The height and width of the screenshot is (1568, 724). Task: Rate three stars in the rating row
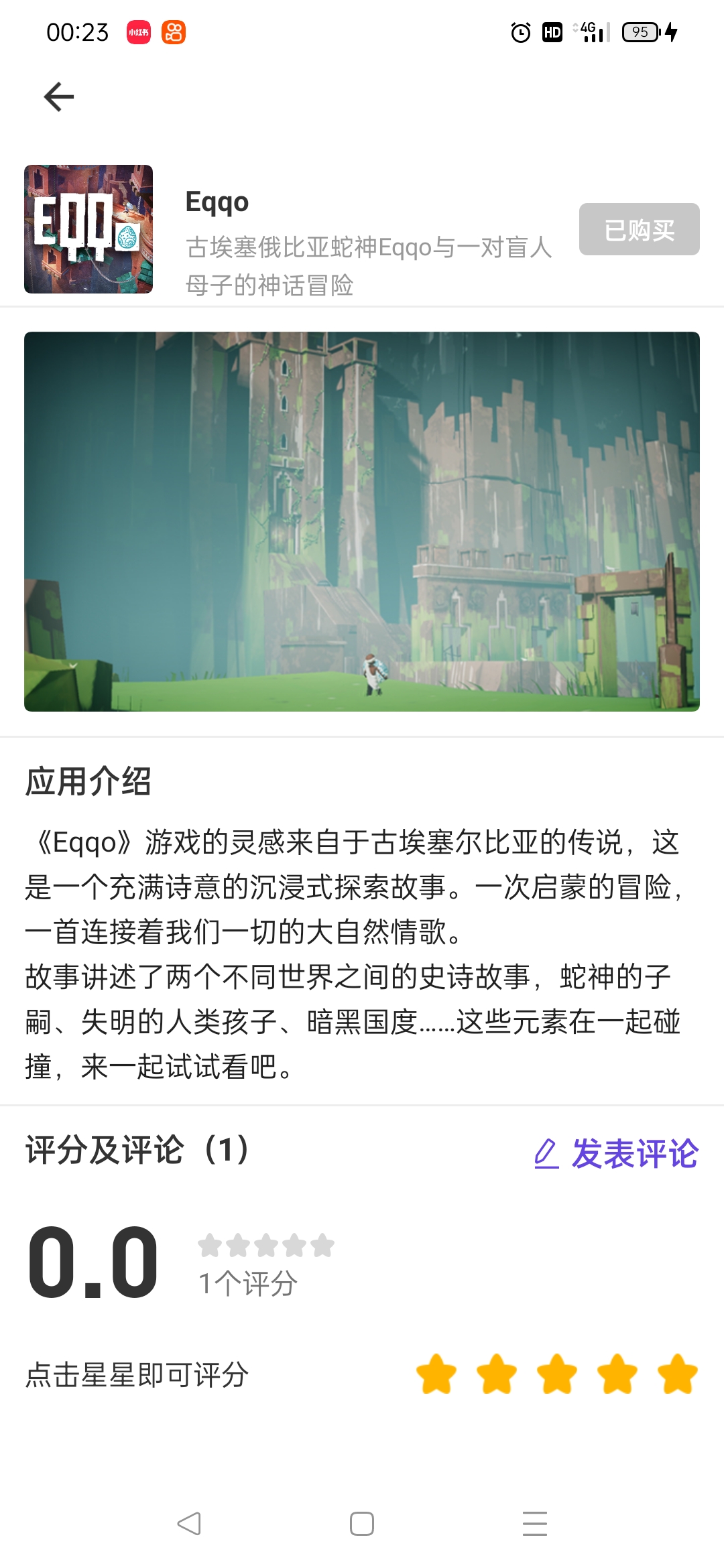point(557,1374)
